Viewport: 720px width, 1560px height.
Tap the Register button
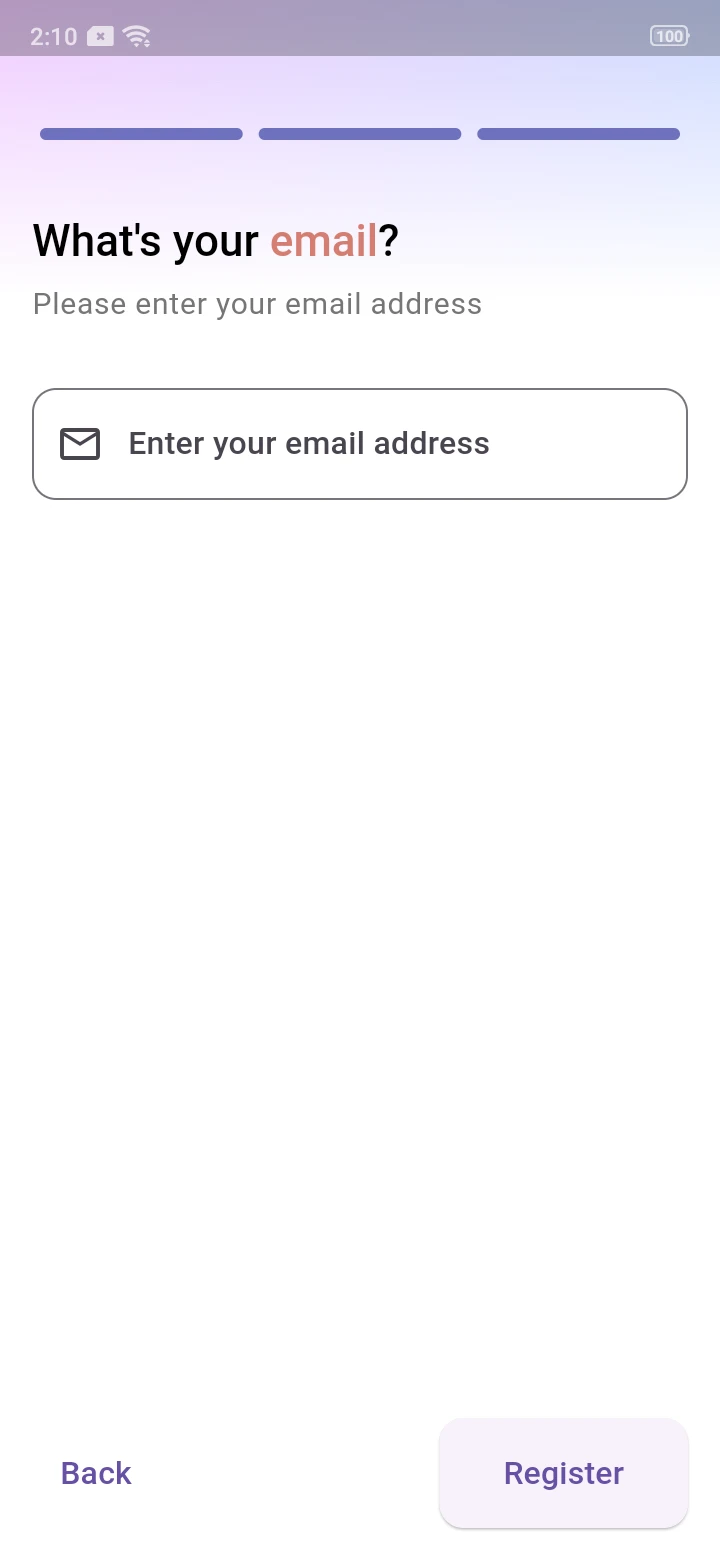(x=563, y=1473)
